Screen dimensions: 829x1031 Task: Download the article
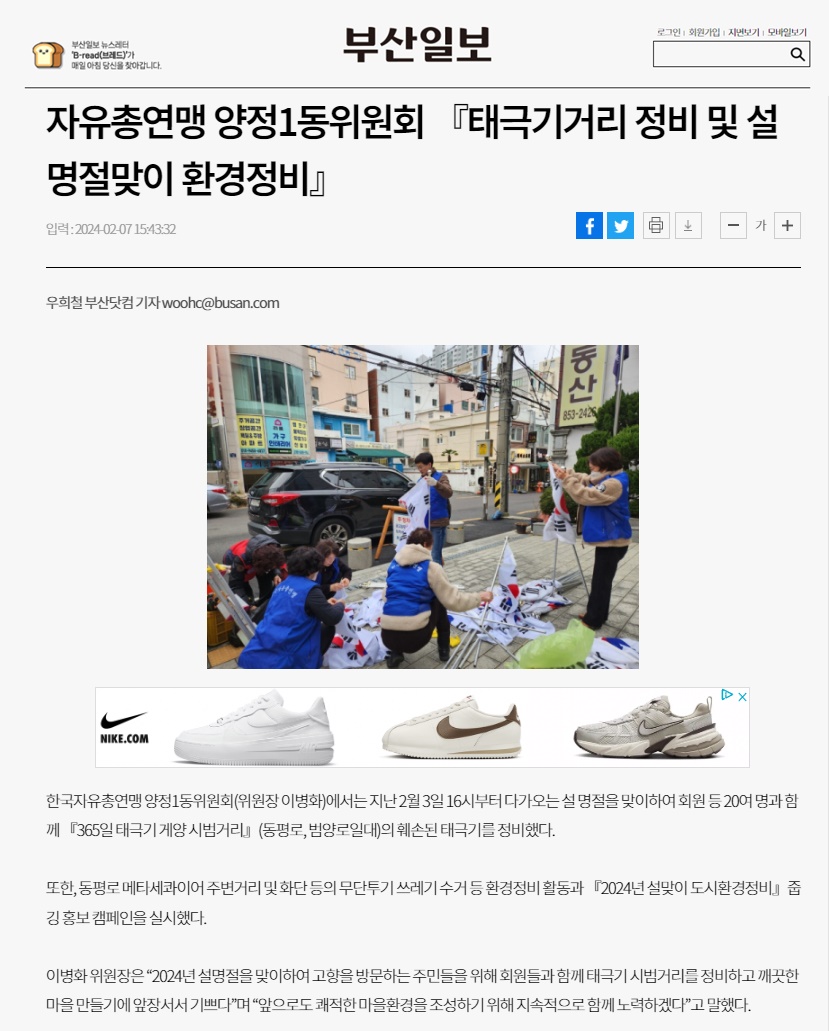tap(688, 226)
